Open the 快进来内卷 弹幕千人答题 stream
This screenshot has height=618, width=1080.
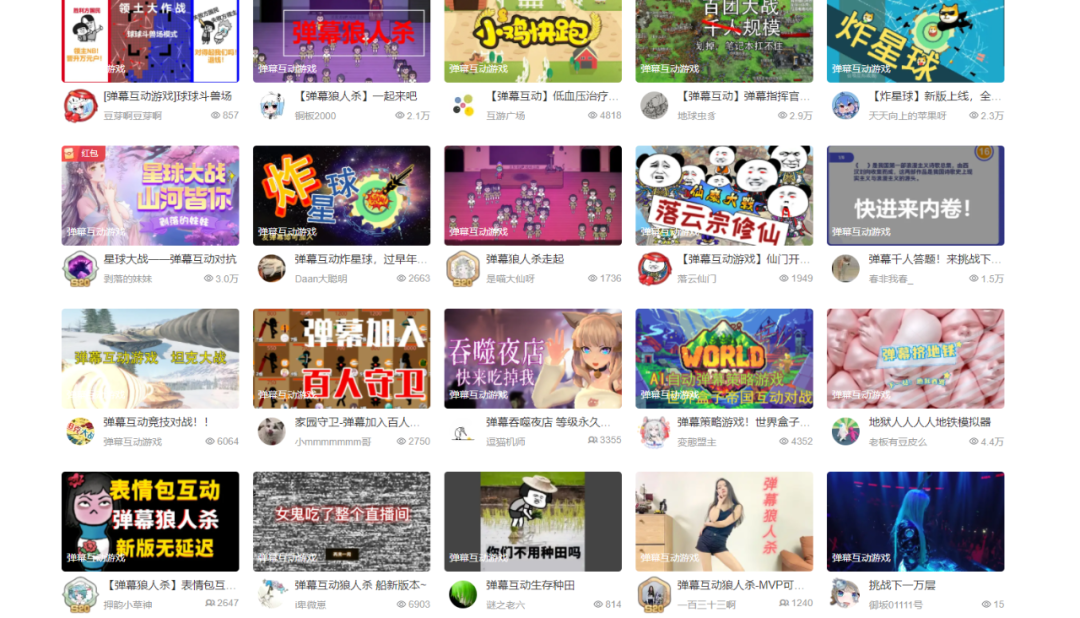click(x=915, y=195)
